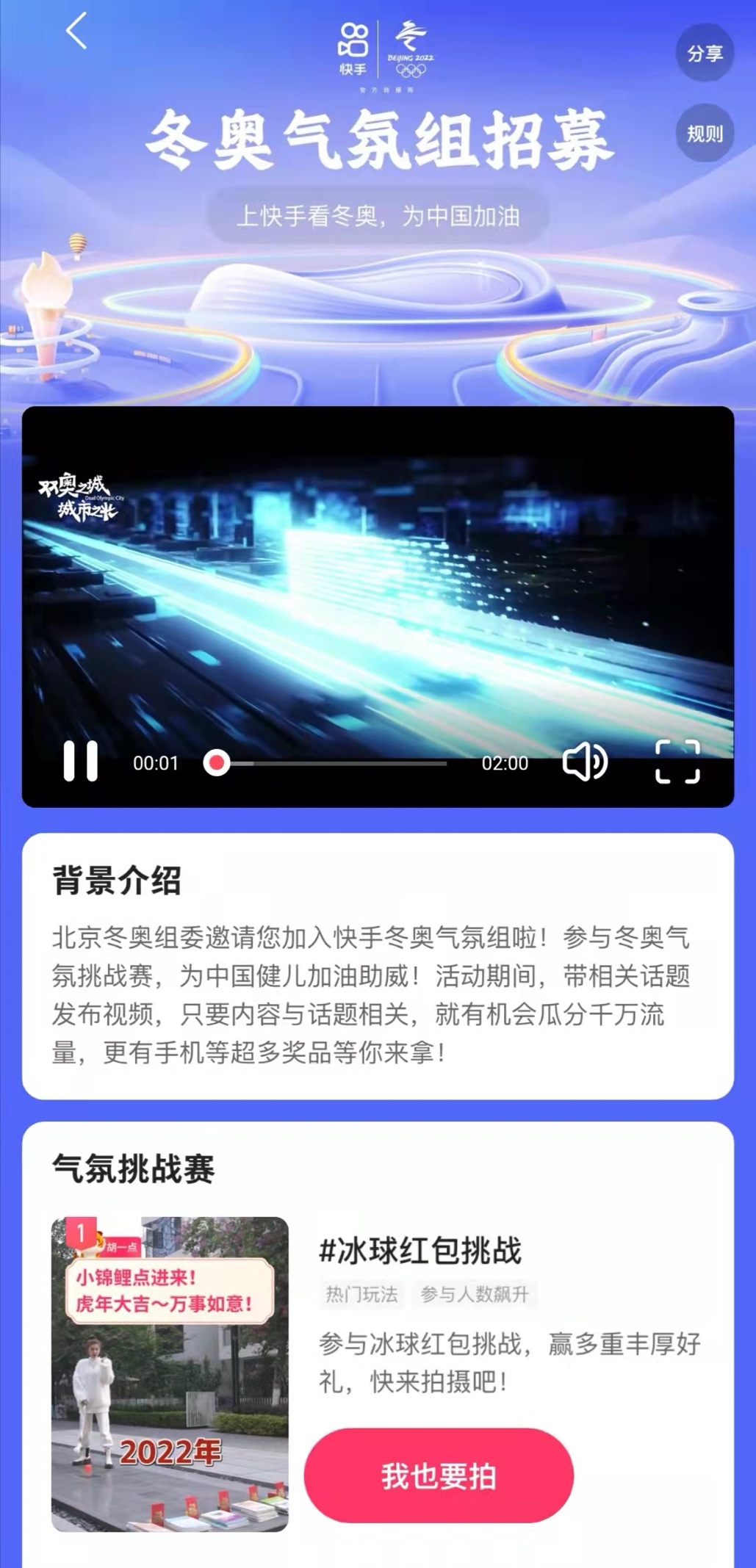This screenshot has height=1568, width=756.
Task: Open the 规则 rules button
Action: [x=704, y=134]
